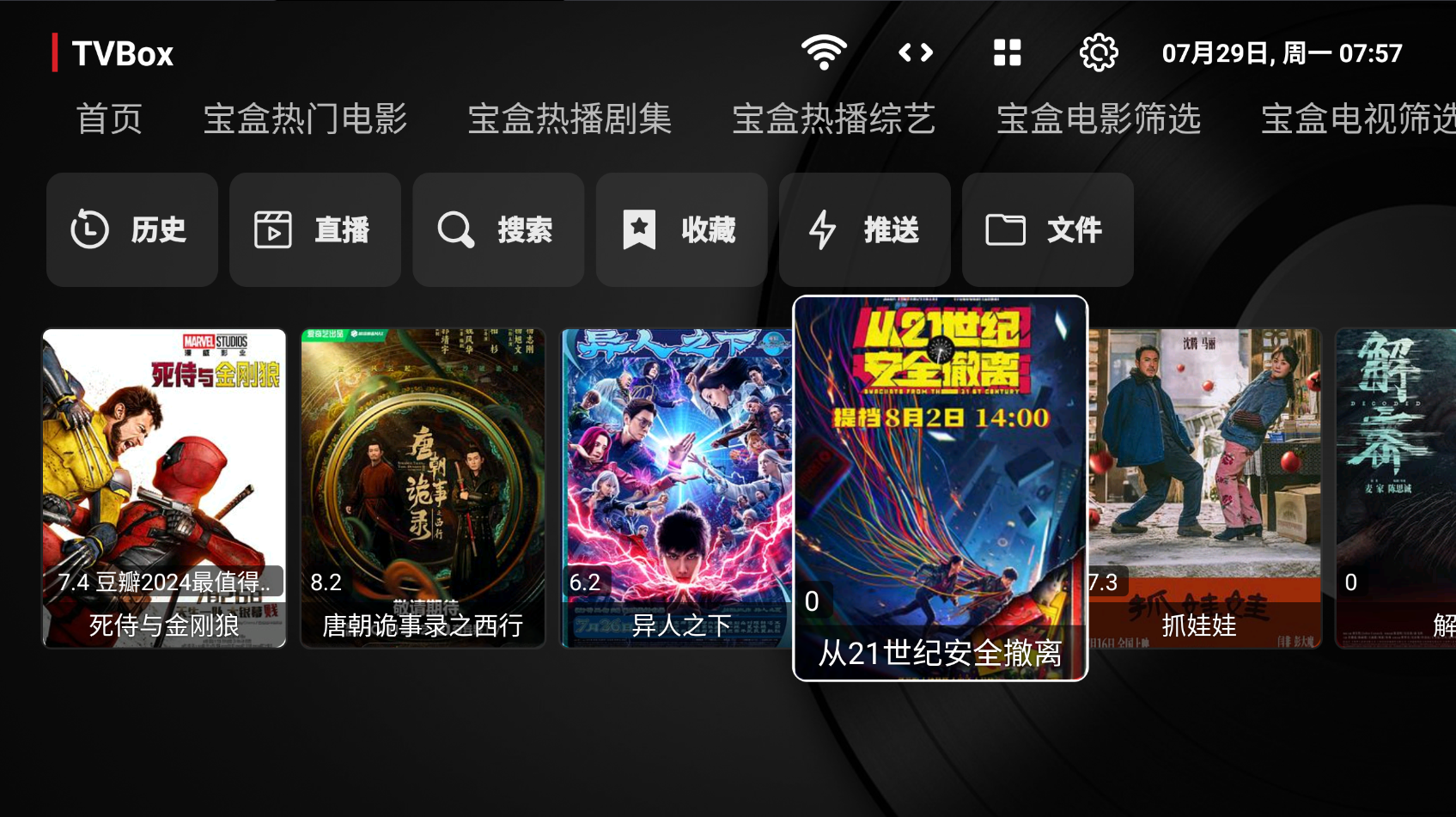The height and width of the screenshot is (817, 1456).
Task: Open the 推送 push button
Action: point(864,229)
